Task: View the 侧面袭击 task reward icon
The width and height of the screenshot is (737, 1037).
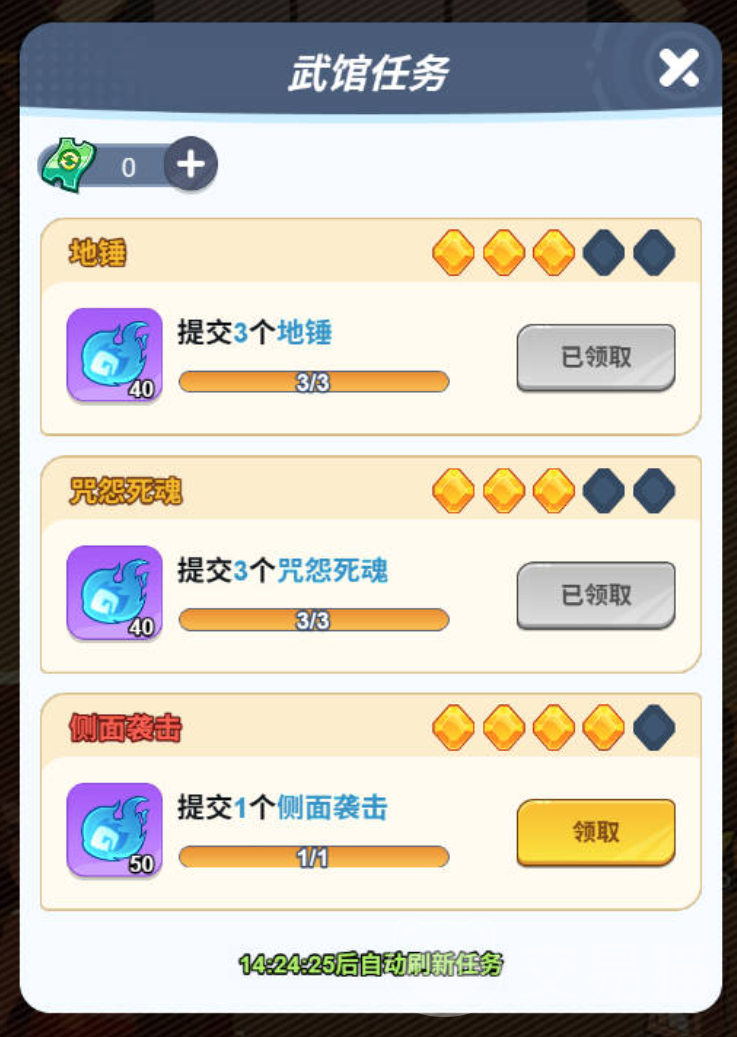Action: (x=114, y=830)
